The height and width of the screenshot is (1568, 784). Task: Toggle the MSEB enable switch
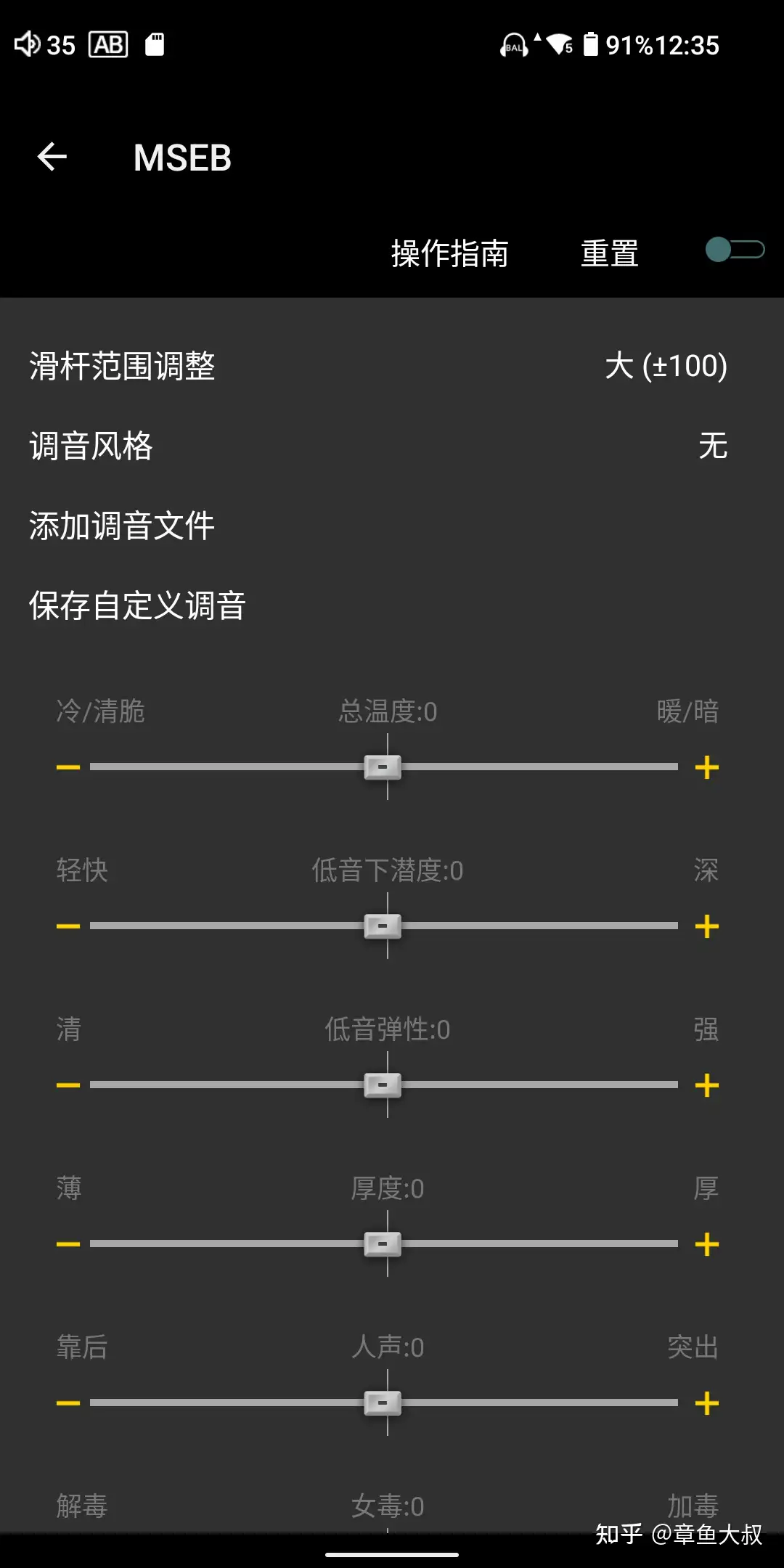pos(735,250)
